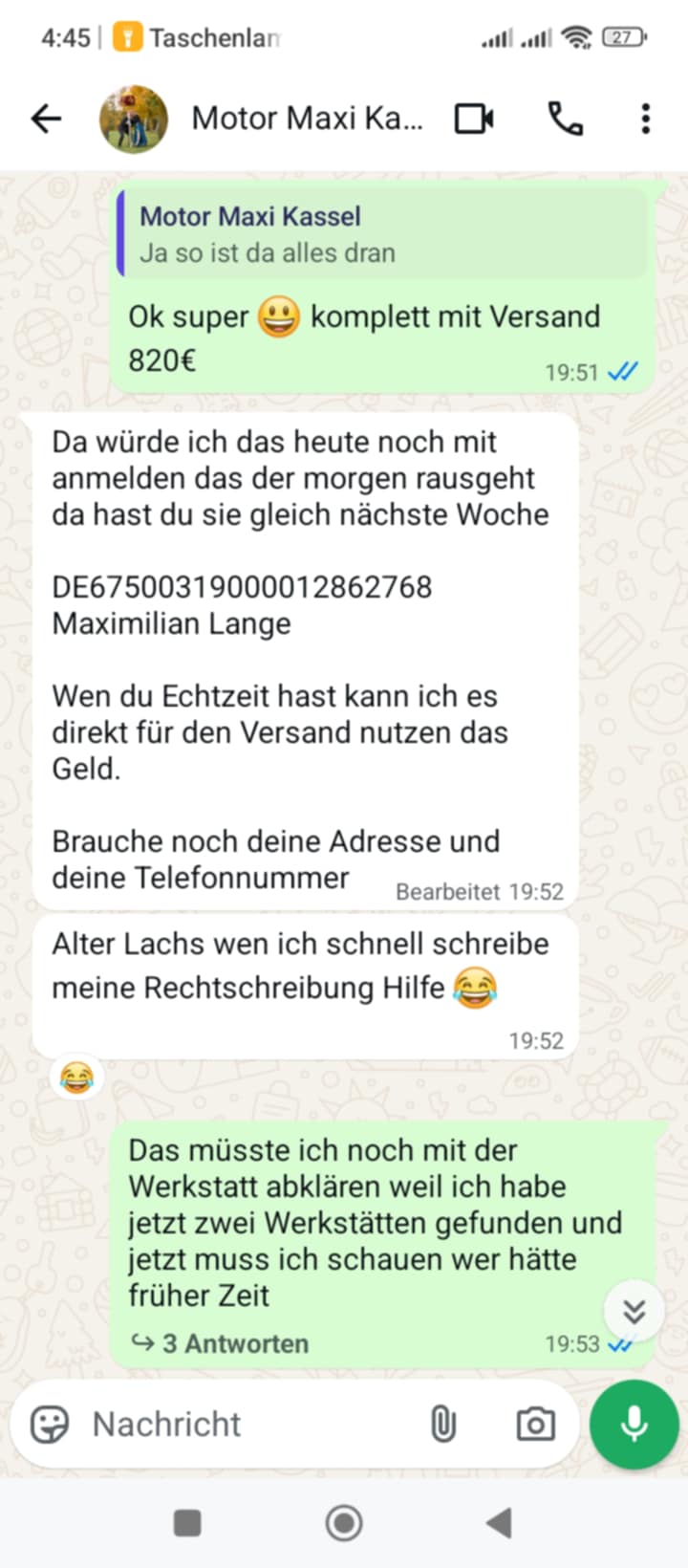View the laughing emoji reaction
Viewport: 688px width, 1568px height.
(76, 1078)
